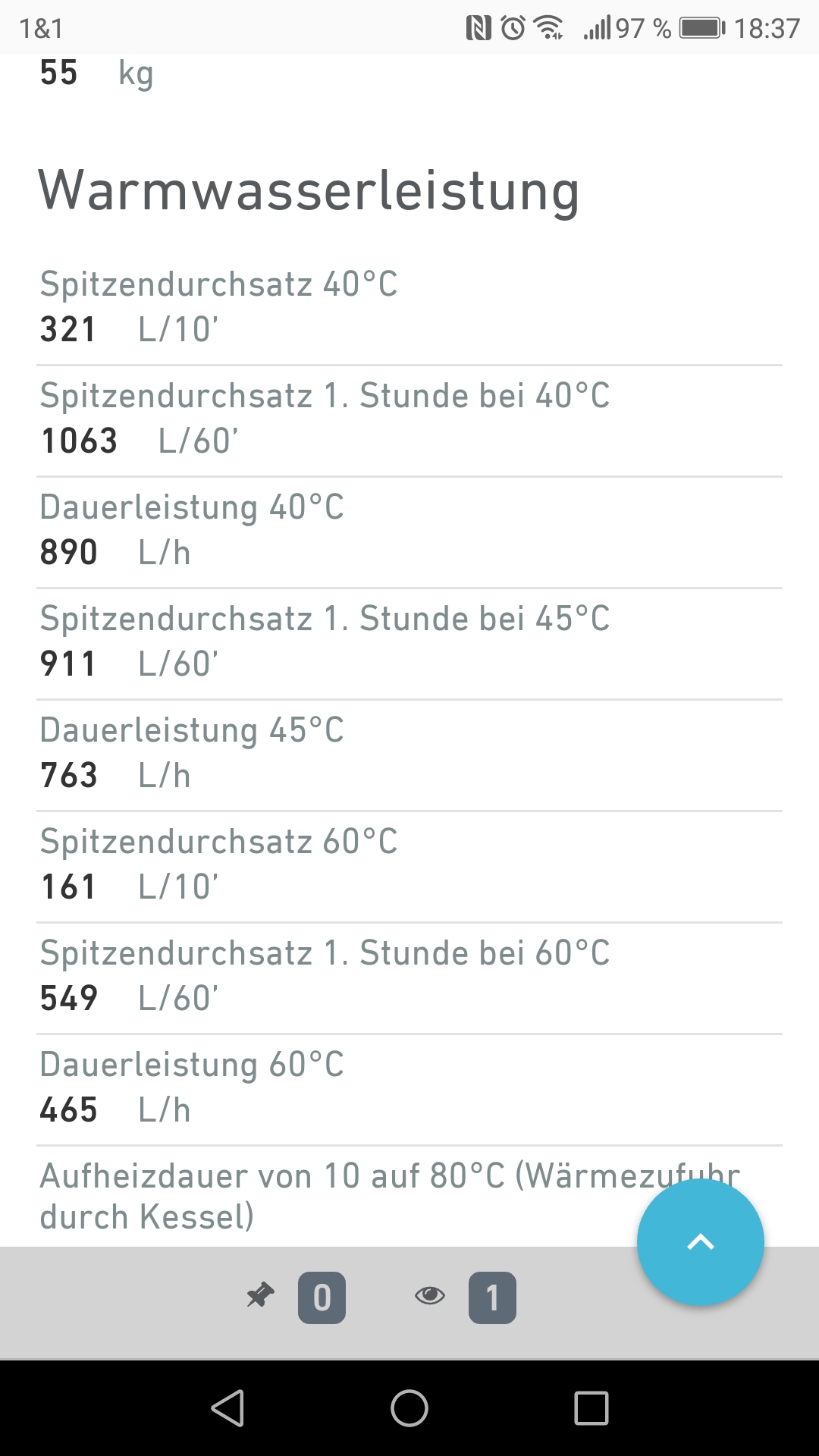This screenshot has width=819, height=1456.
Task: Go back using the system back button
Action: (227, 1408)
